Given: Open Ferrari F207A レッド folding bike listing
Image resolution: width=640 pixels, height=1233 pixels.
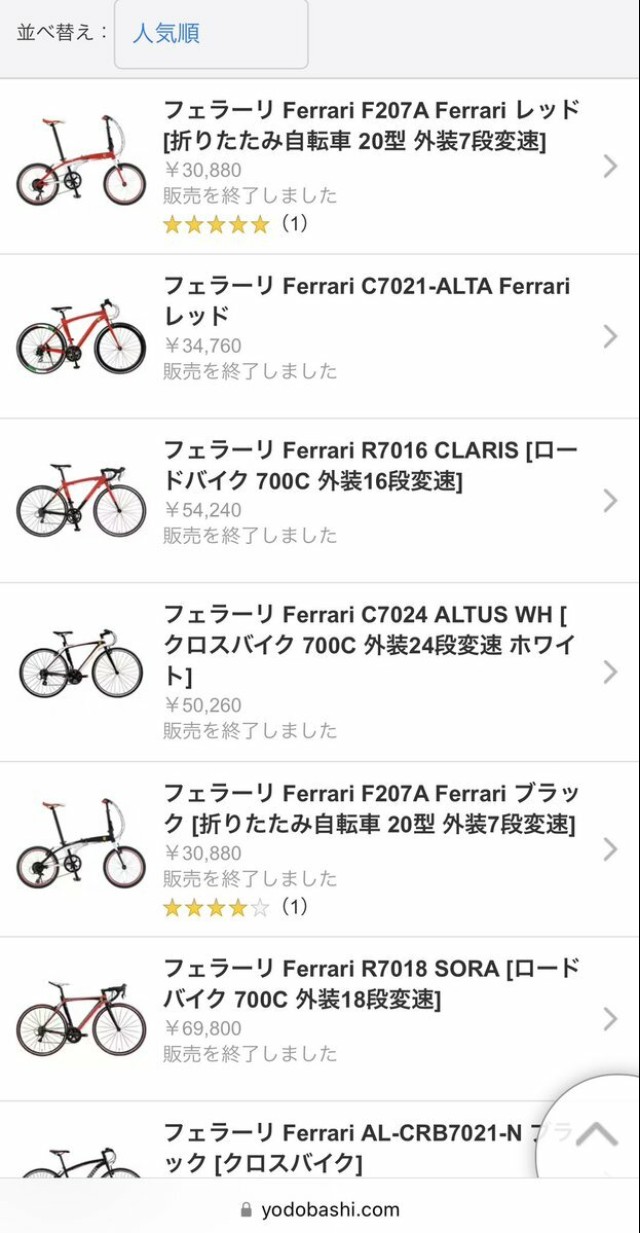Looking at the screenshot, I should 320,166.
